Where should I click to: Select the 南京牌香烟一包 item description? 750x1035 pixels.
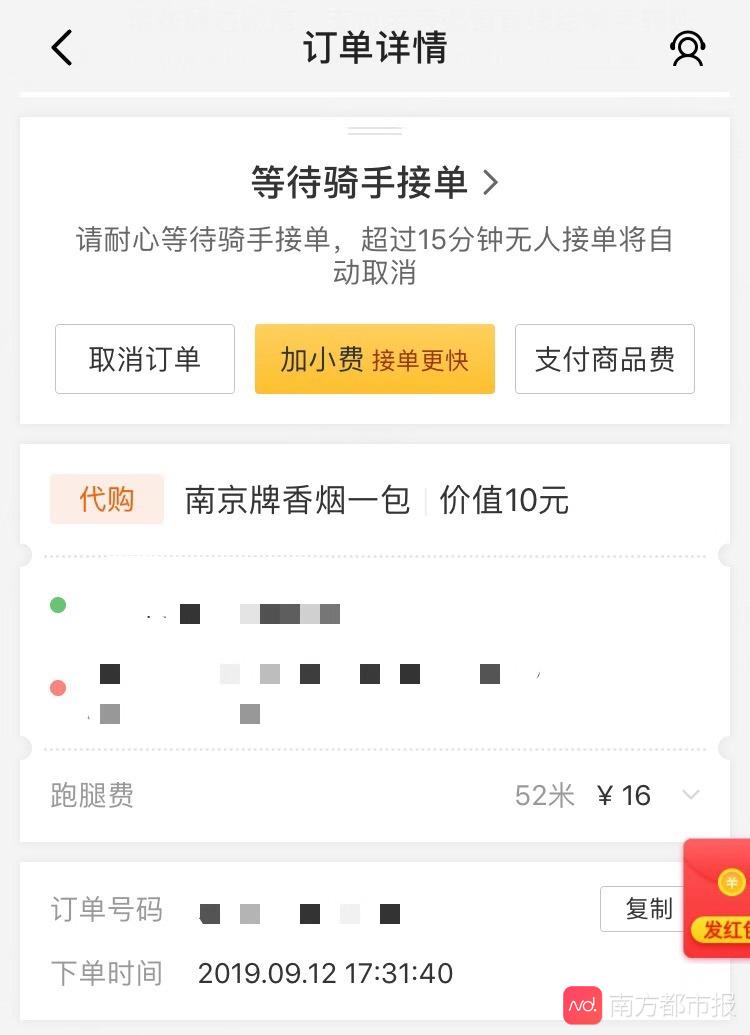297,500
